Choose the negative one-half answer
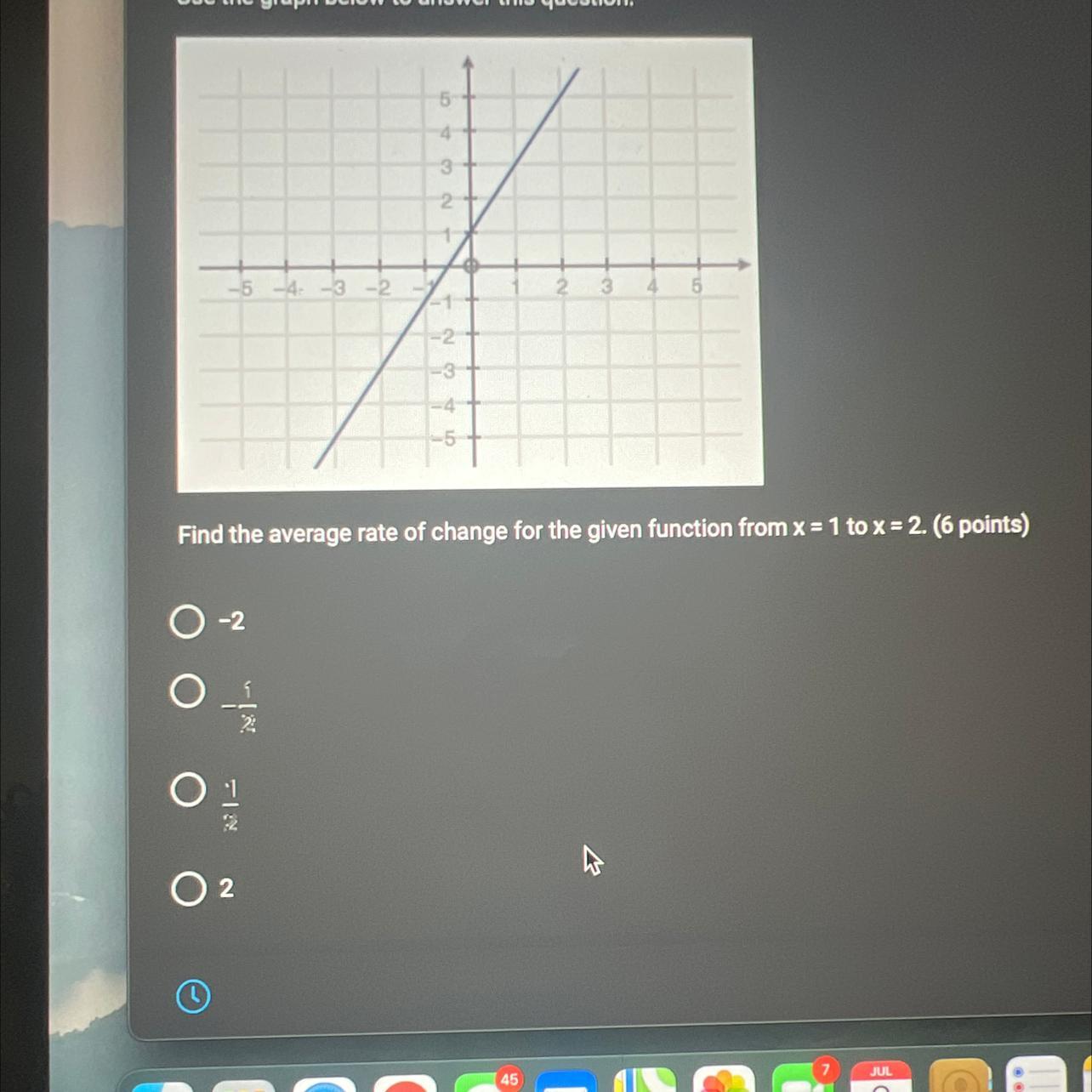This screenshot has height=1092, width=1092. (x=187, y=691)
